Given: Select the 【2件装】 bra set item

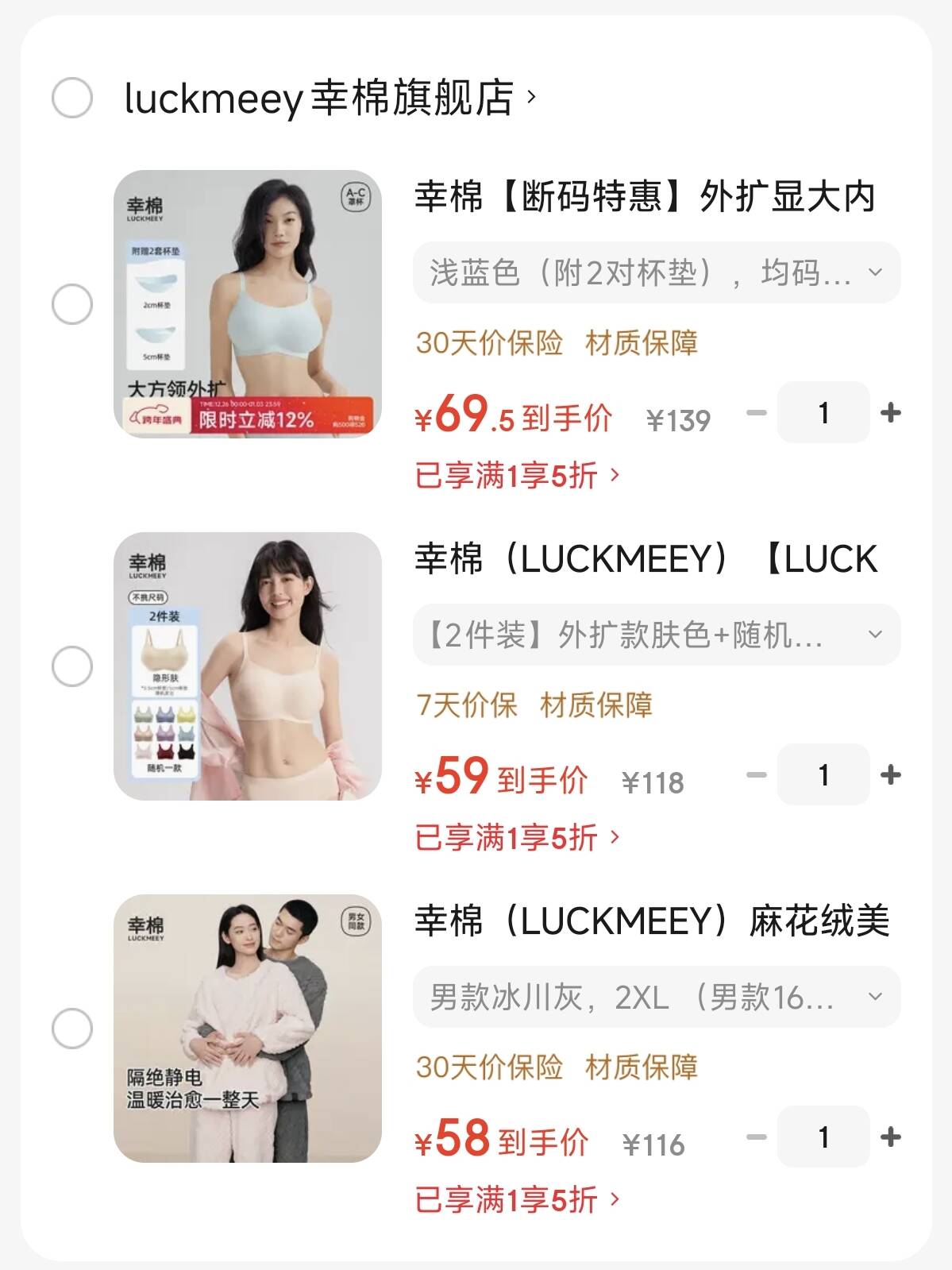Looking at the screenshot, I should 72,666.
